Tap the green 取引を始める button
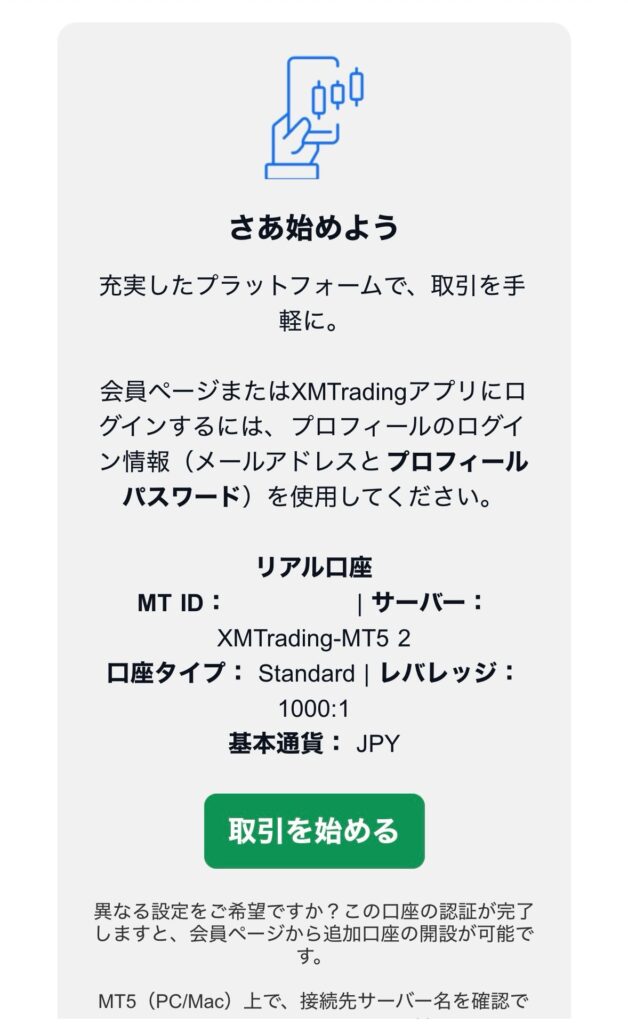The height and width of the screenshot is (1024, 628). pyautogui.click(x=314, y=831)
